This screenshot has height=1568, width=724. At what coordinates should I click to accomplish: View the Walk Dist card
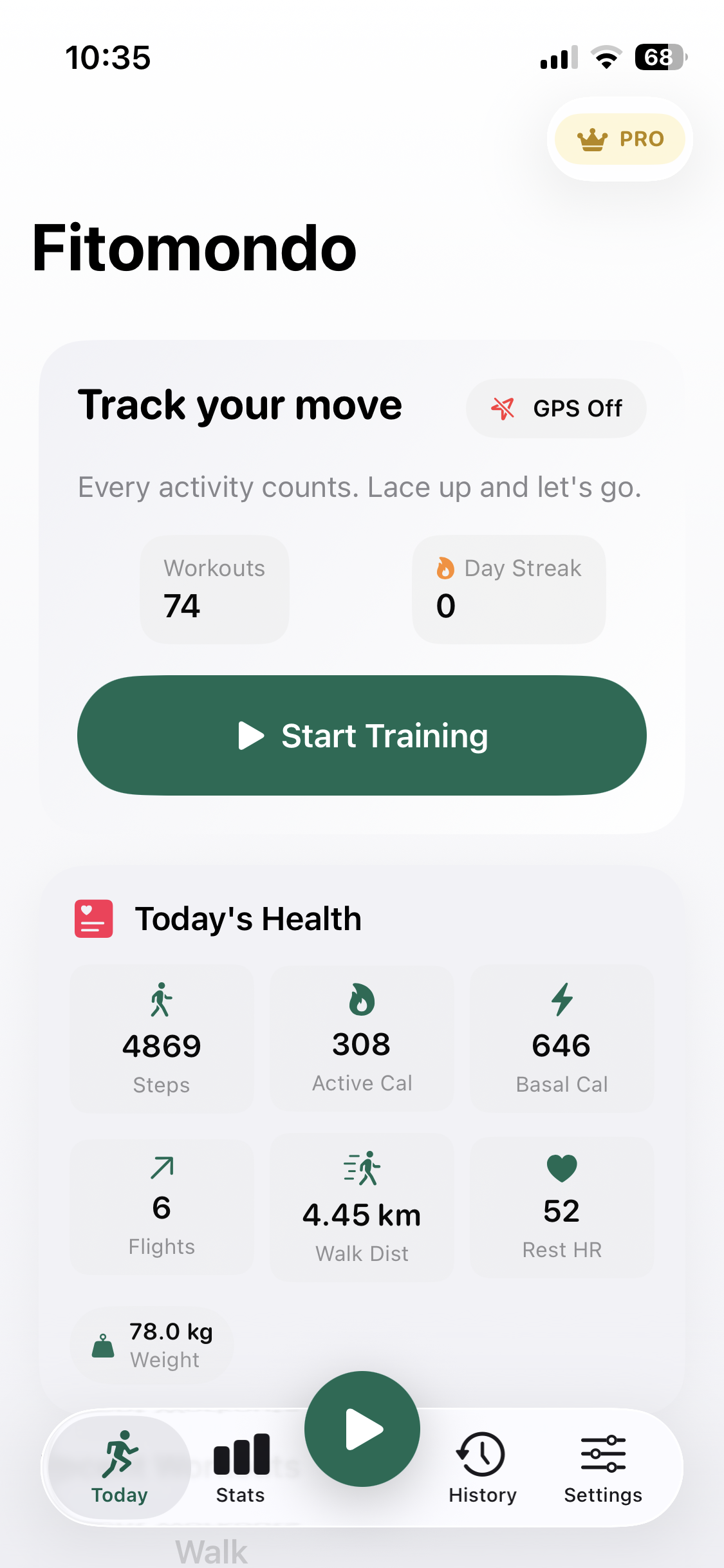pos(362,1207)
